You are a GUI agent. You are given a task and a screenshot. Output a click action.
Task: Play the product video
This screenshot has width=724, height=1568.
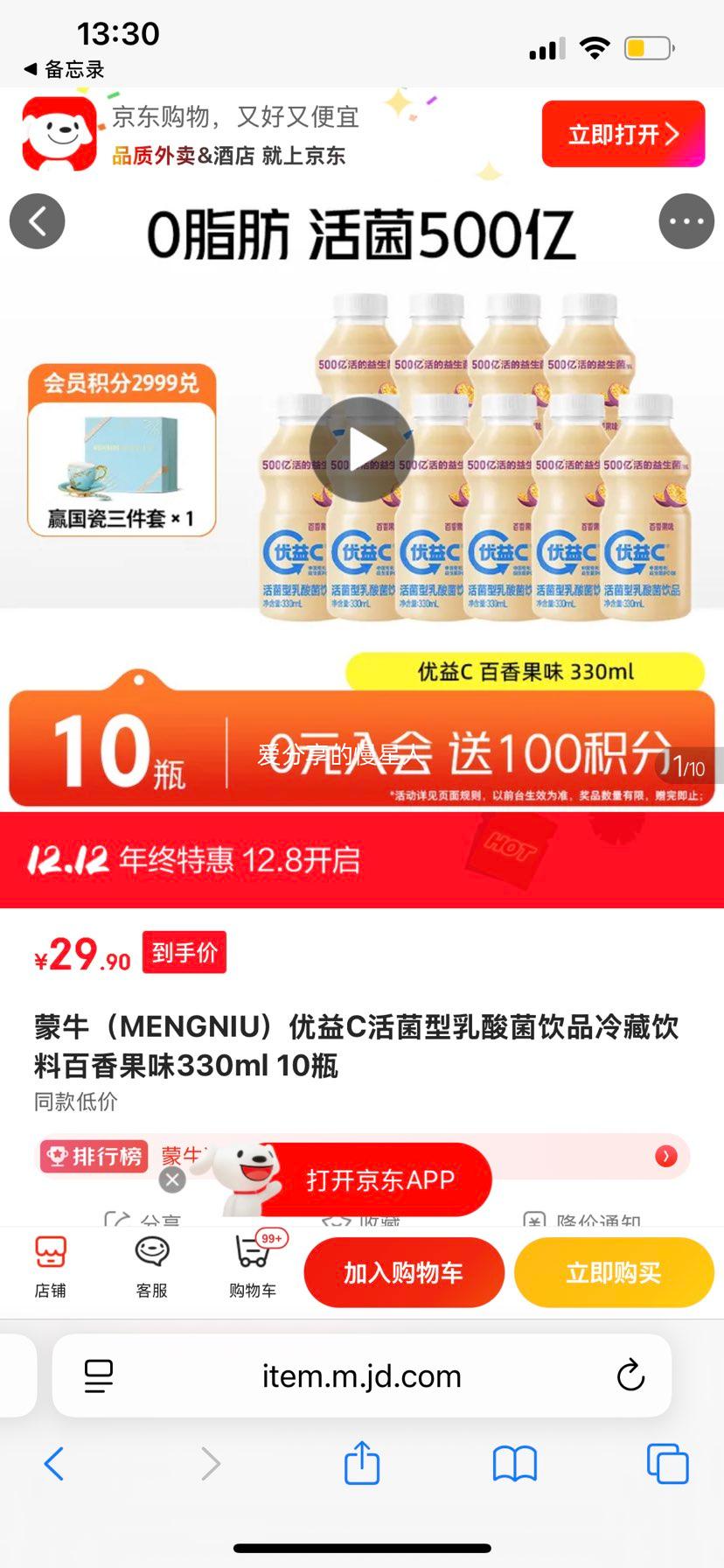[362, 448]
